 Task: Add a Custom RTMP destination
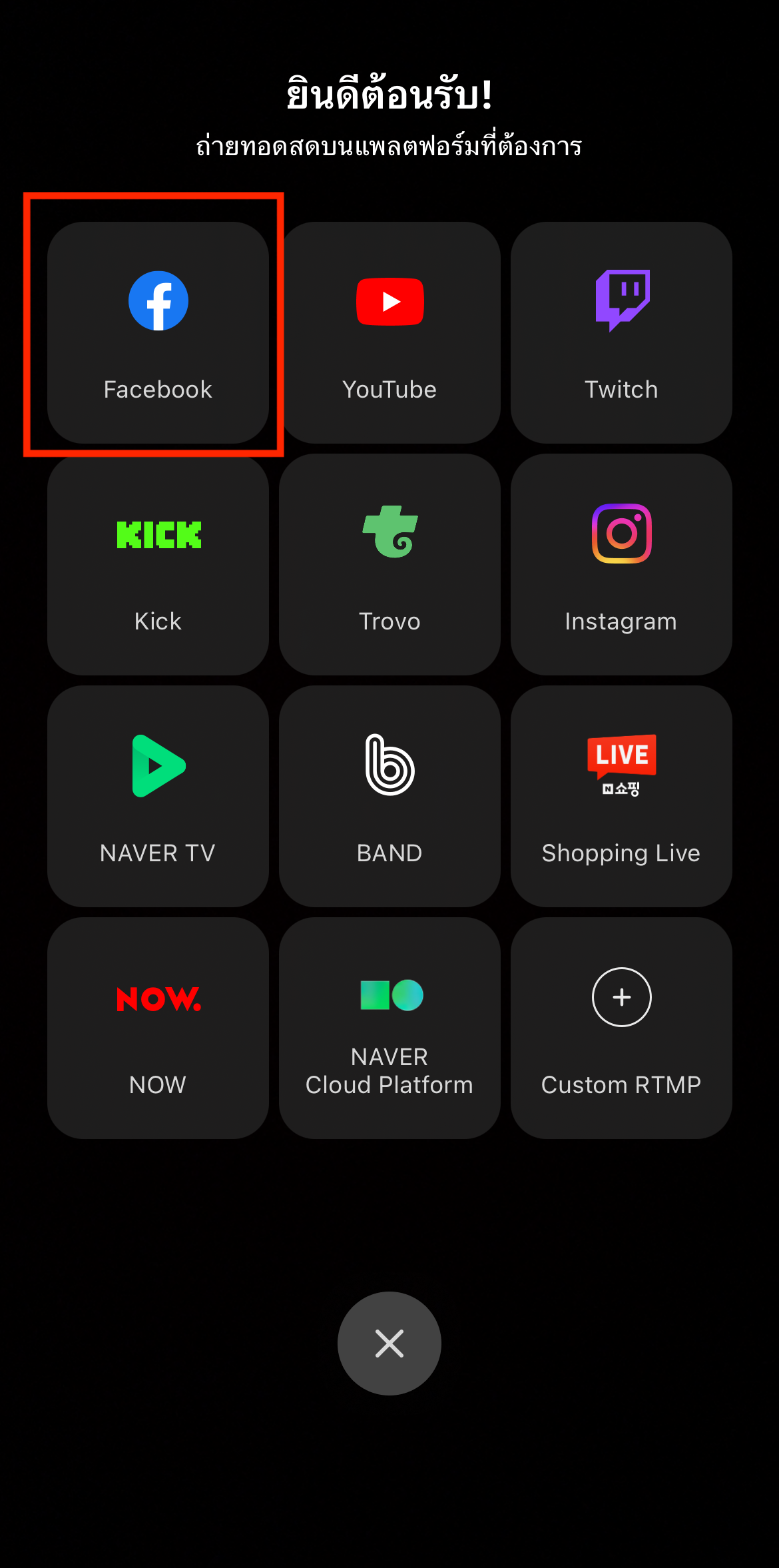[621, 1028]
